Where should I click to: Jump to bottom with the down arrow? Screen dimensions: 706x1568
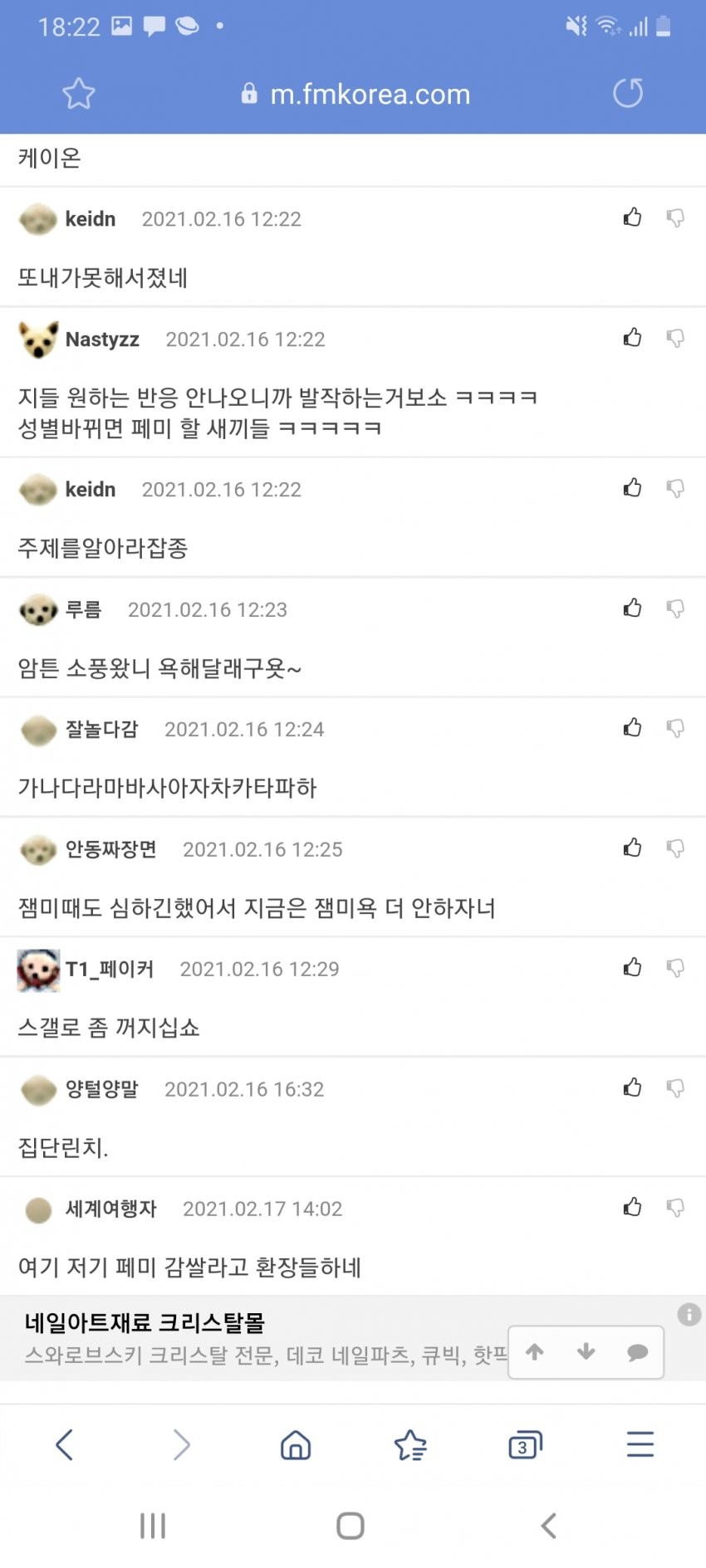pos(586,1352)
